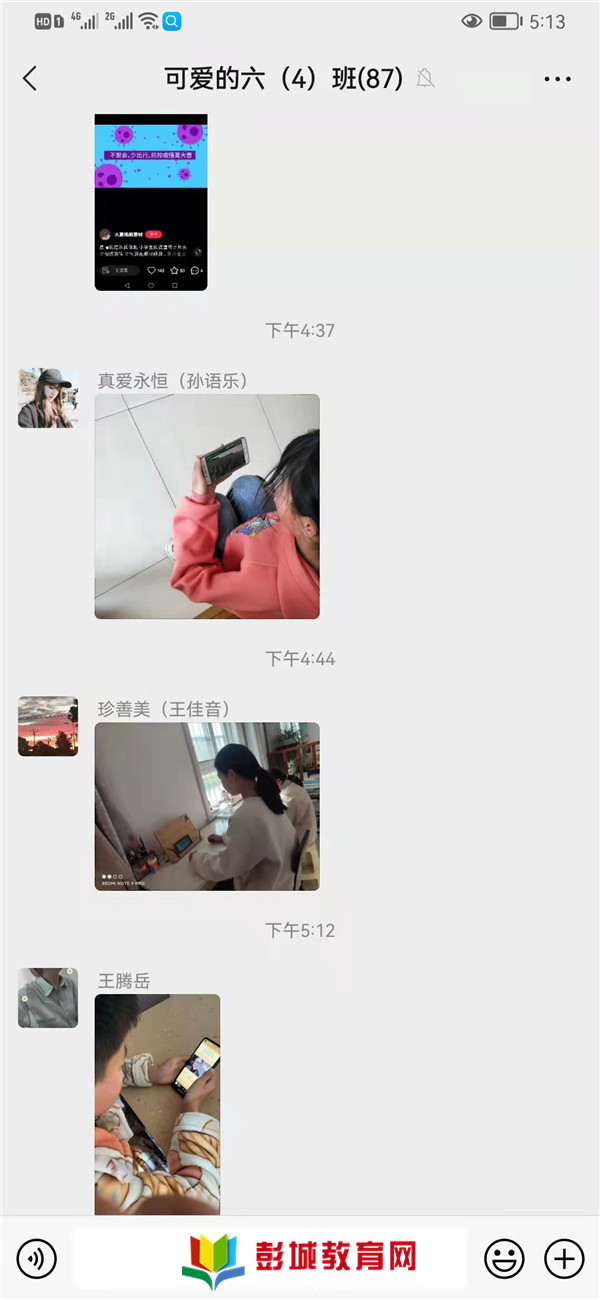Open 珍善美（王佳音）'s profile avatar
Viewport: 600px width, 1300px height.
click(48, 726)
